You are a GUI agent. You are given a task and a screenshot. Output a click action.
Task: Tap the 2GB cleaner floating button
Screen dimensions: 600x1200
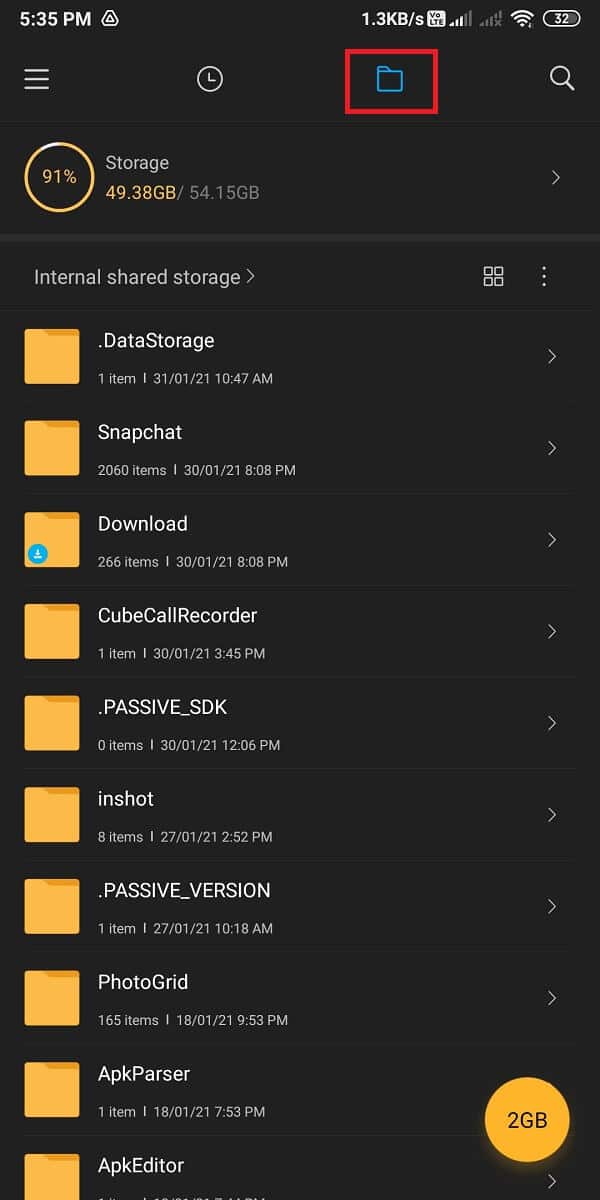click(527, 1120)
